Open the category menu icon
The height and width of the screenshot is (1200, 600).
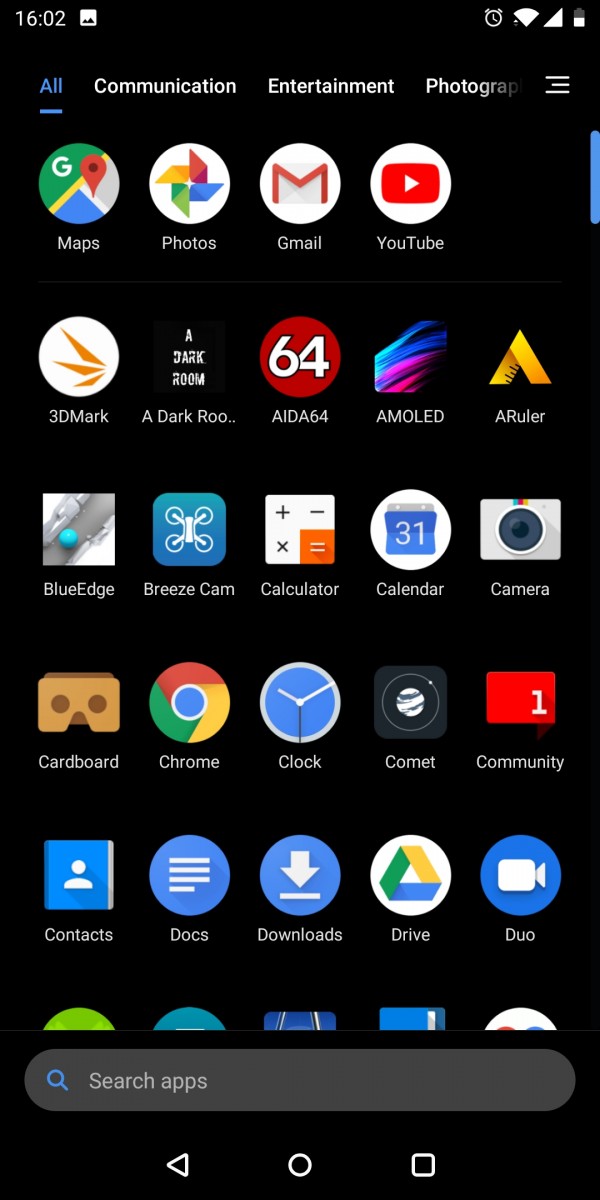pyautogui.click(x=557, y=85)
